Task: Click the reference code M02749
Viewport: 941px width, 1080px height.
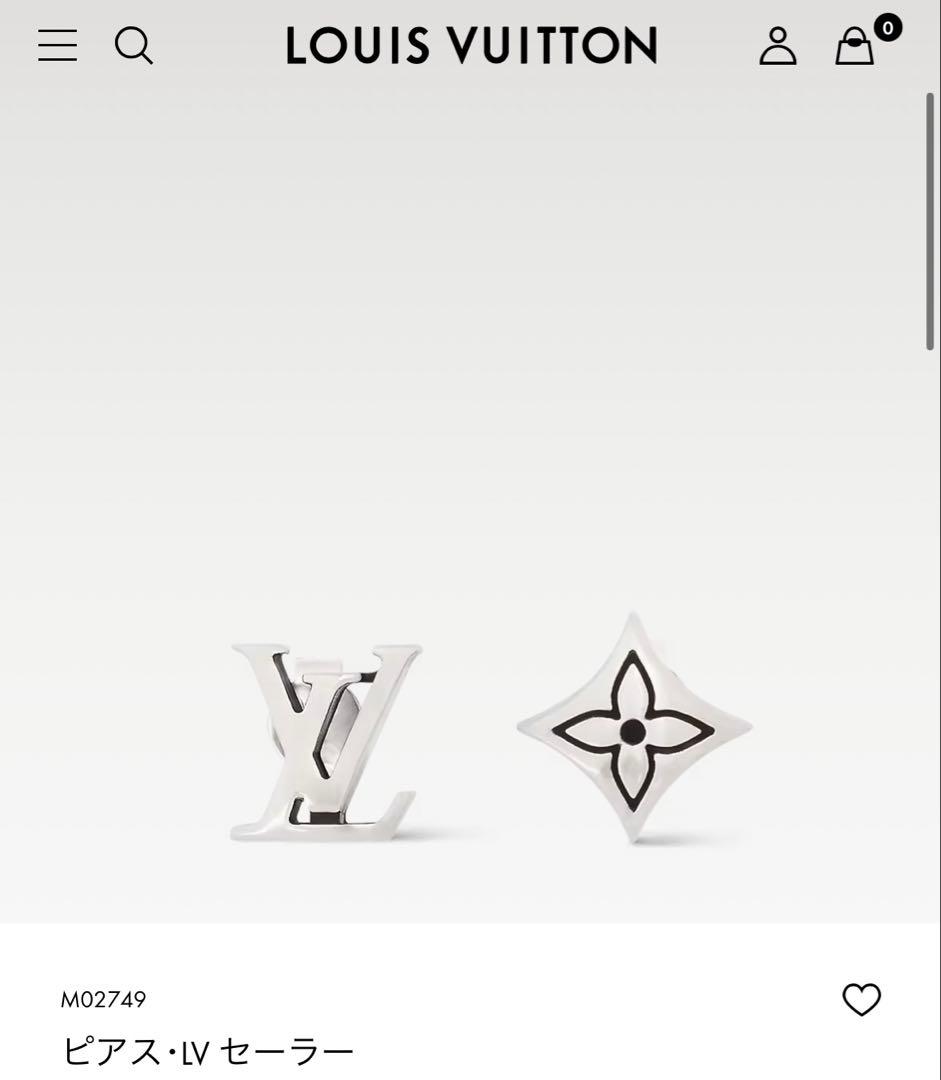Action: click(105, 997)
